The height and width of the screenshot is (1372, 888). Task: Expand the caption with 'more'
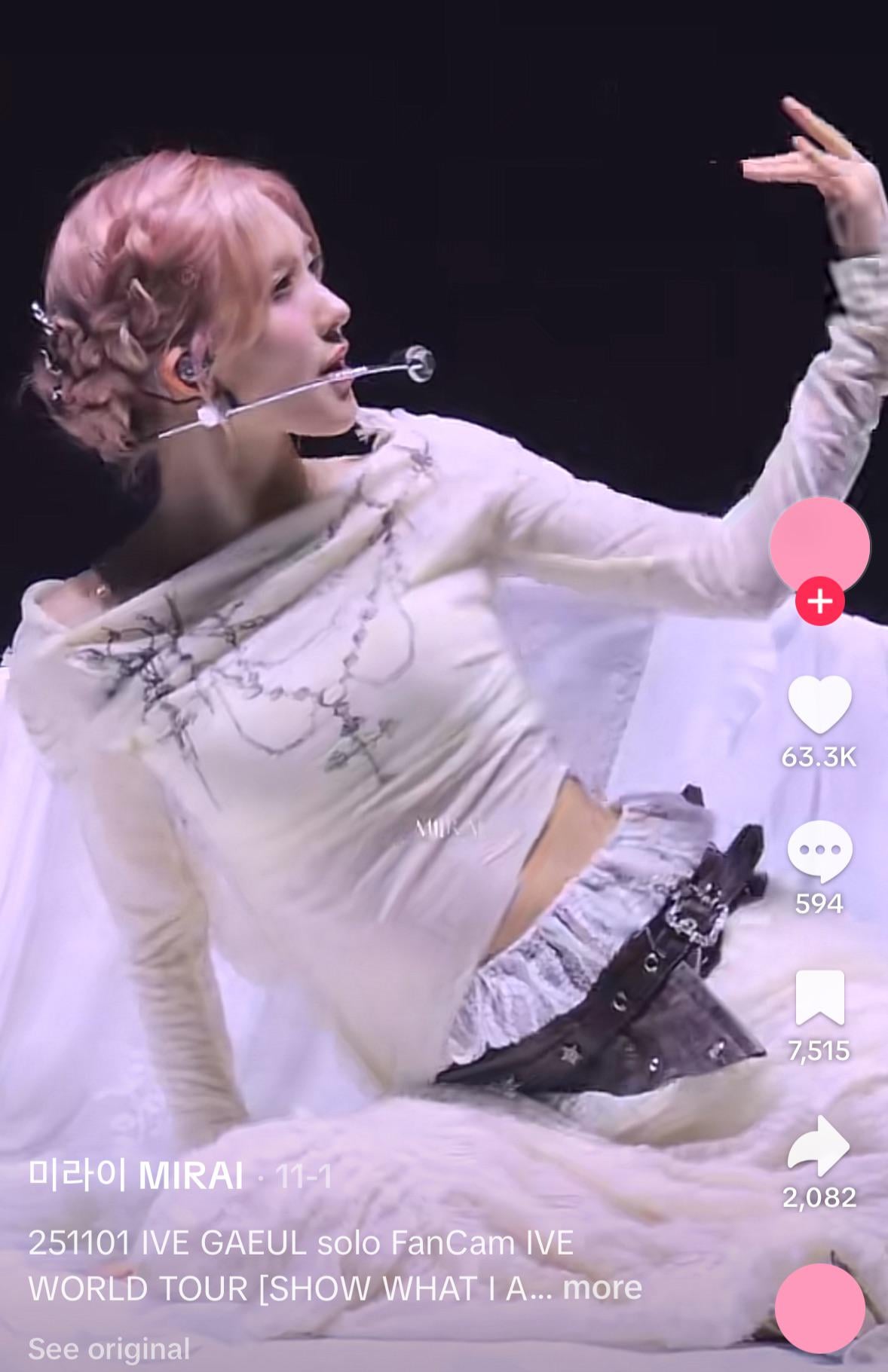point(602,1288)
